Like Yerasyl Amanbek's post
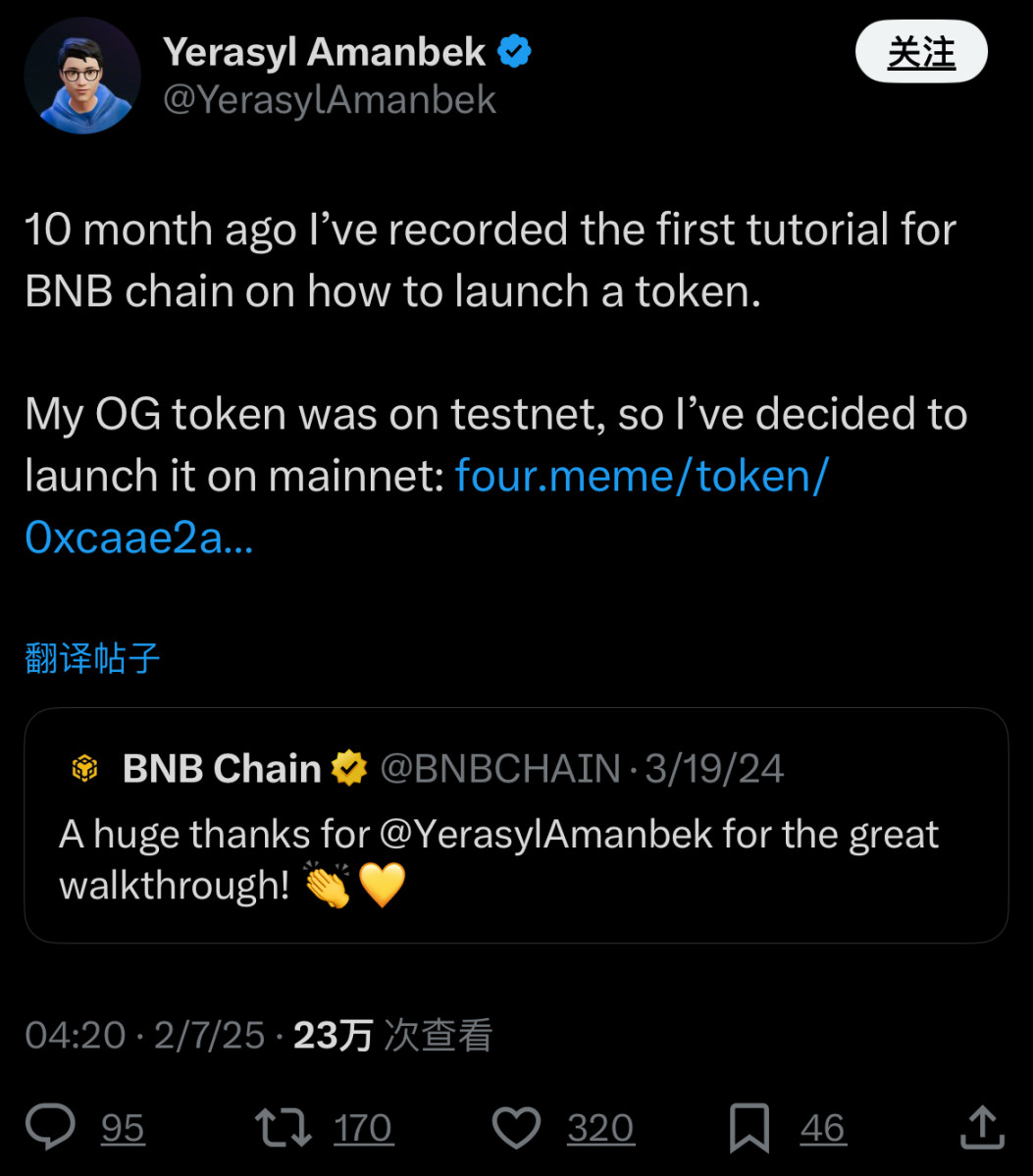Screen dimensions: 1033x1176 coord(516,1128)
